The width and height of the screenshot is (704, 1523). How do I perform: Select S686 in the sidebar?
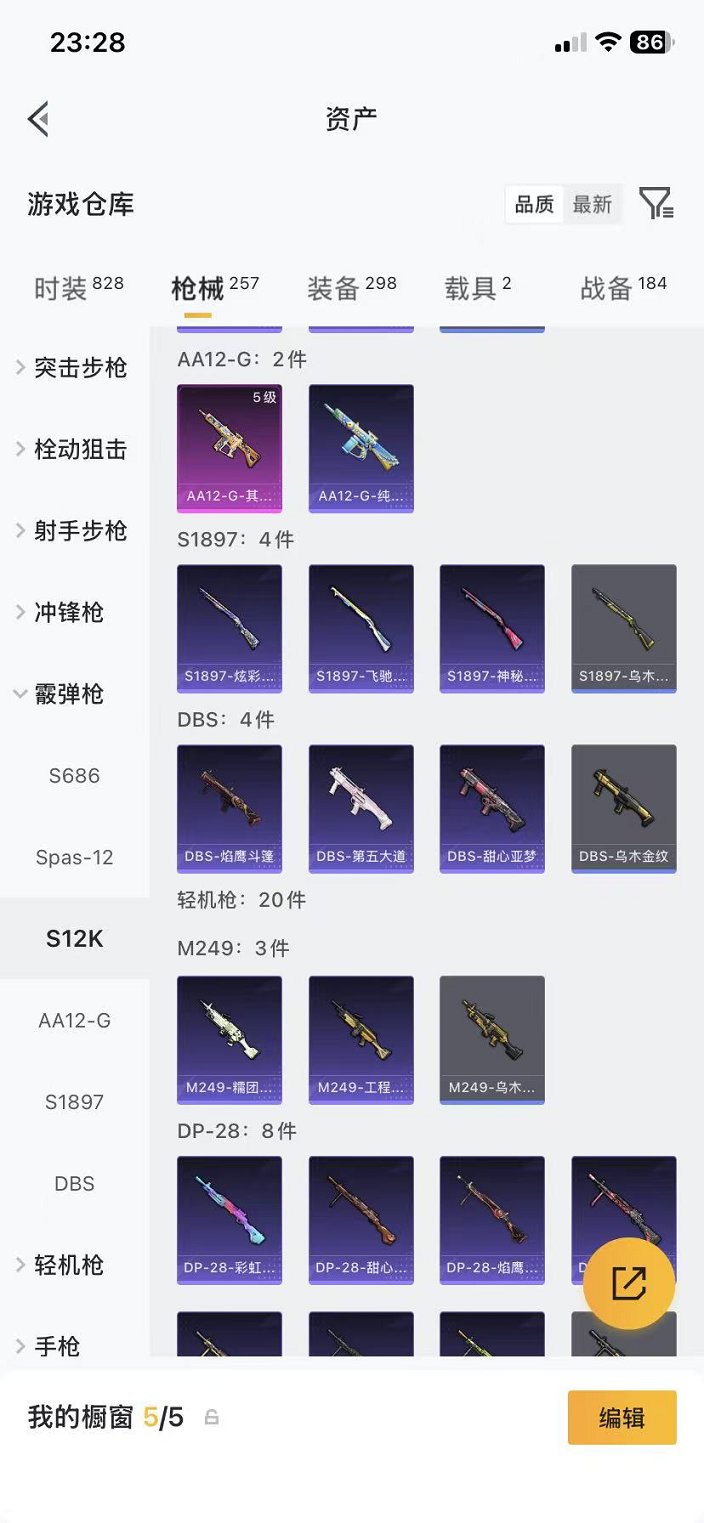pos(74,776)
